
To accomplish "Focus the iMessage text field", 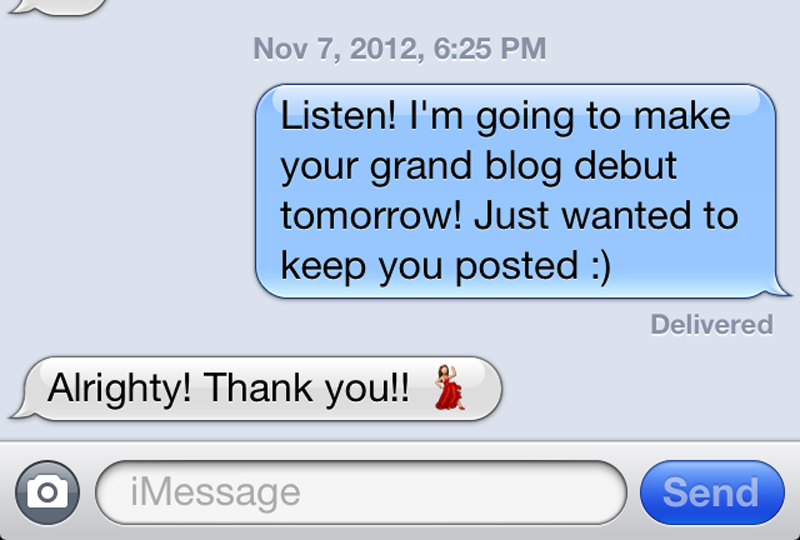I will 360,492.
